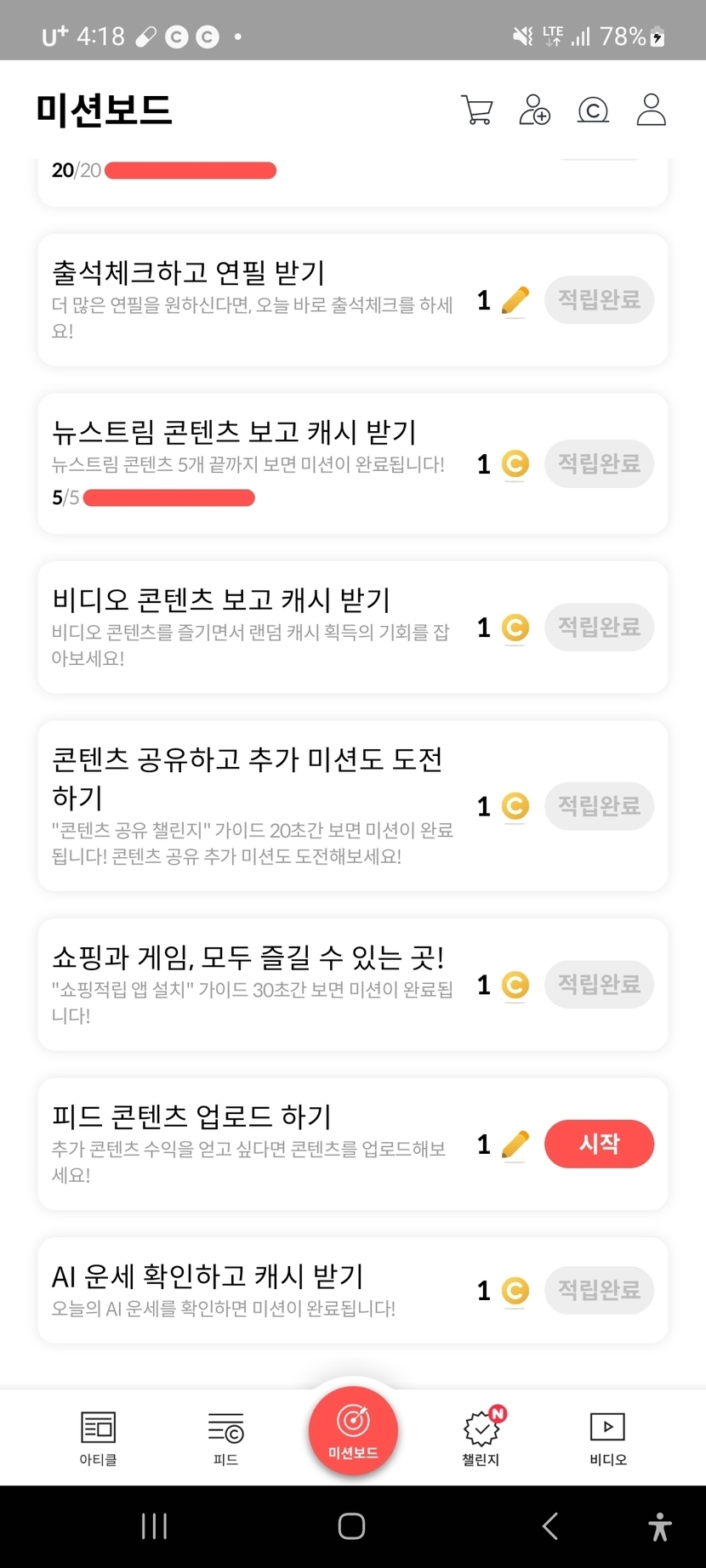Open the user profile icon
Image resolution: width=706 pixels, height=1568 pixels.
pos(651,110)
